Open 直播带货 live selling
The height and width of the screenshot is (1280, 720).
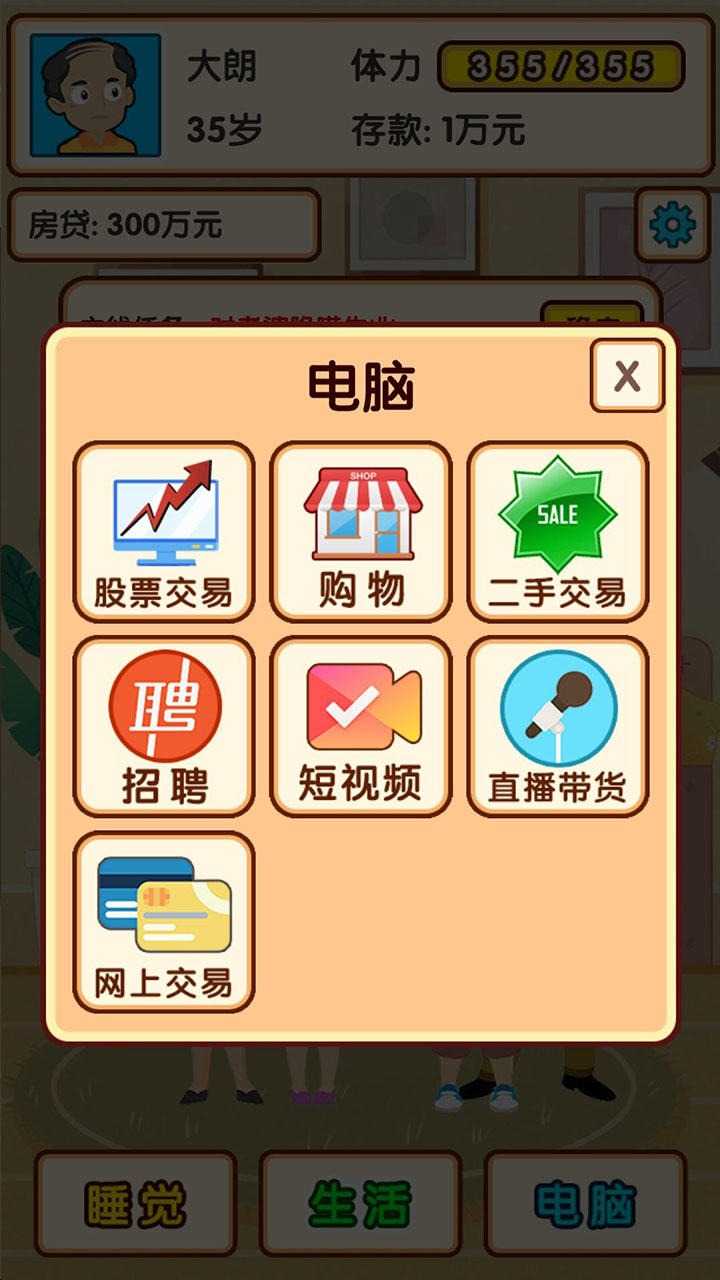coord(558,727)
